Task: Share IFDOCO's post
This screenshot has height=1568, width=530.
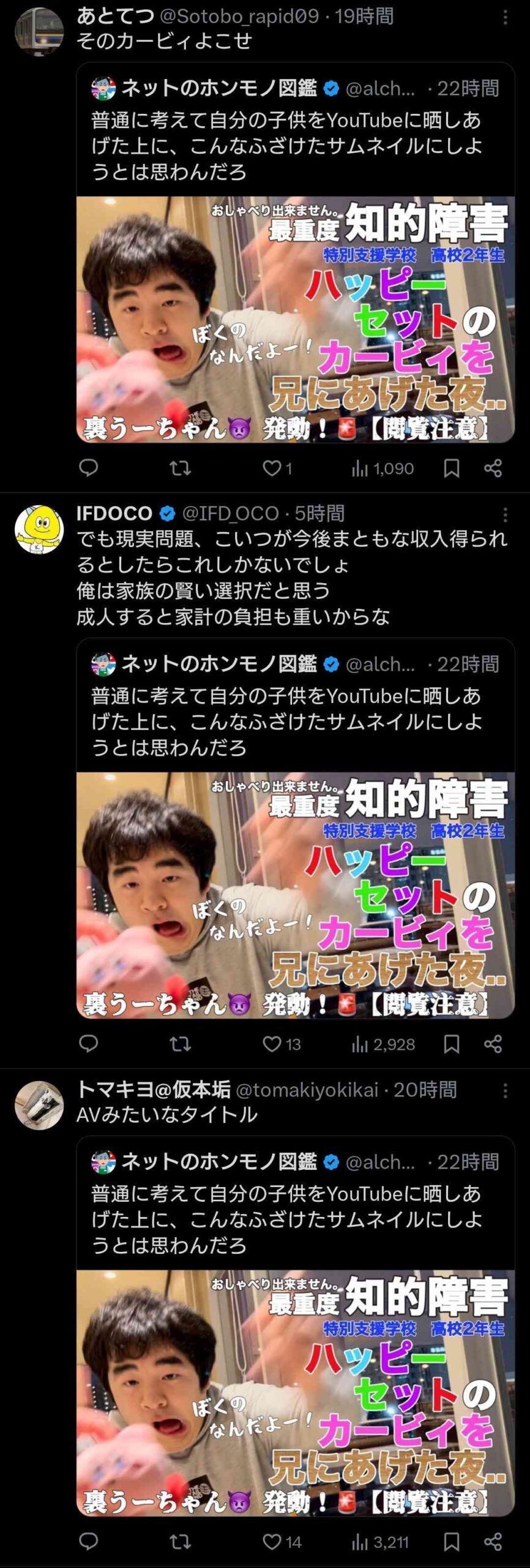Action: (493, 1044)
